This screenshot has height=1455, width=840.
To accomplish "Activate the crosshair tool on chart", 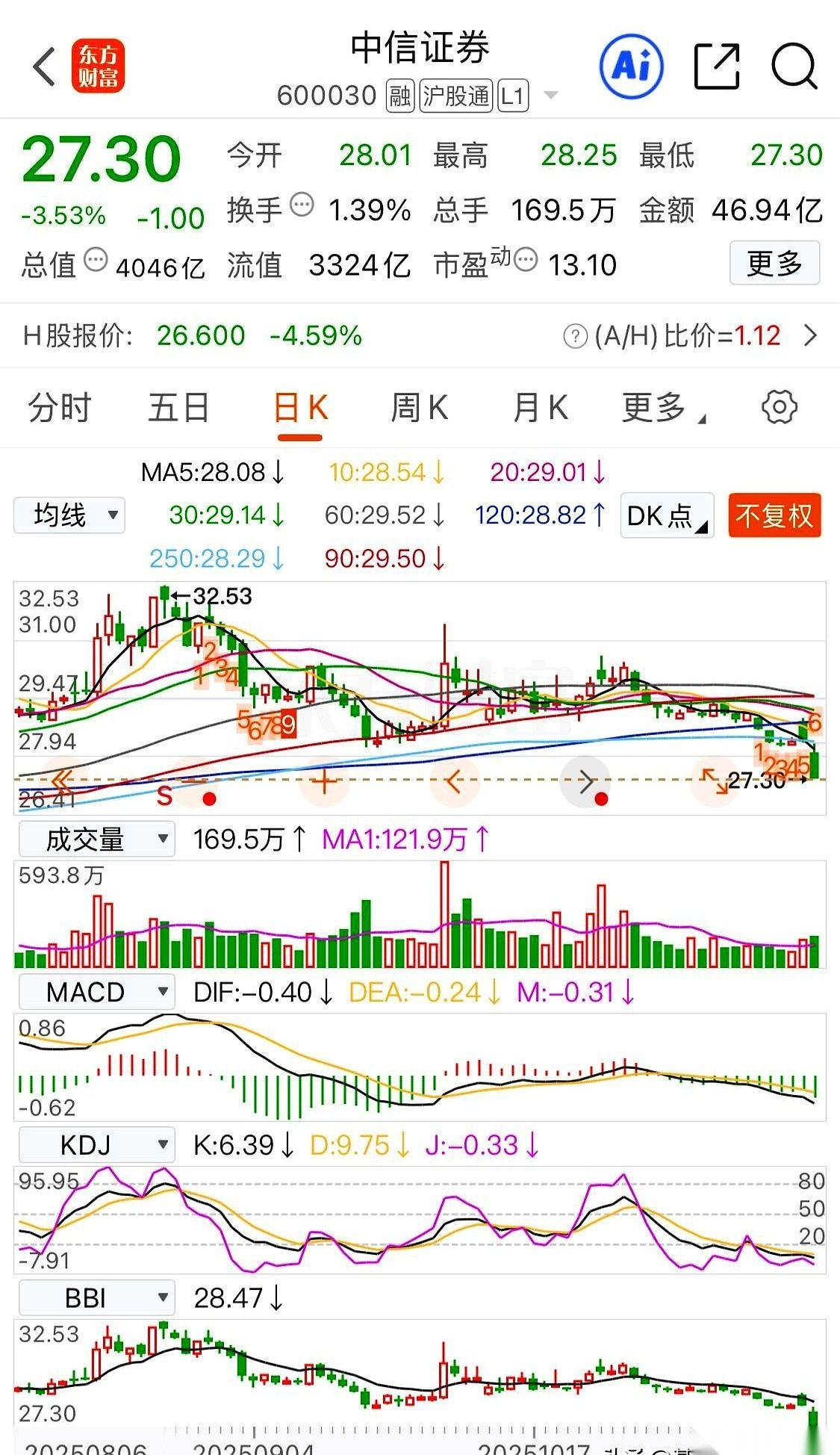I will click(323, 781).
